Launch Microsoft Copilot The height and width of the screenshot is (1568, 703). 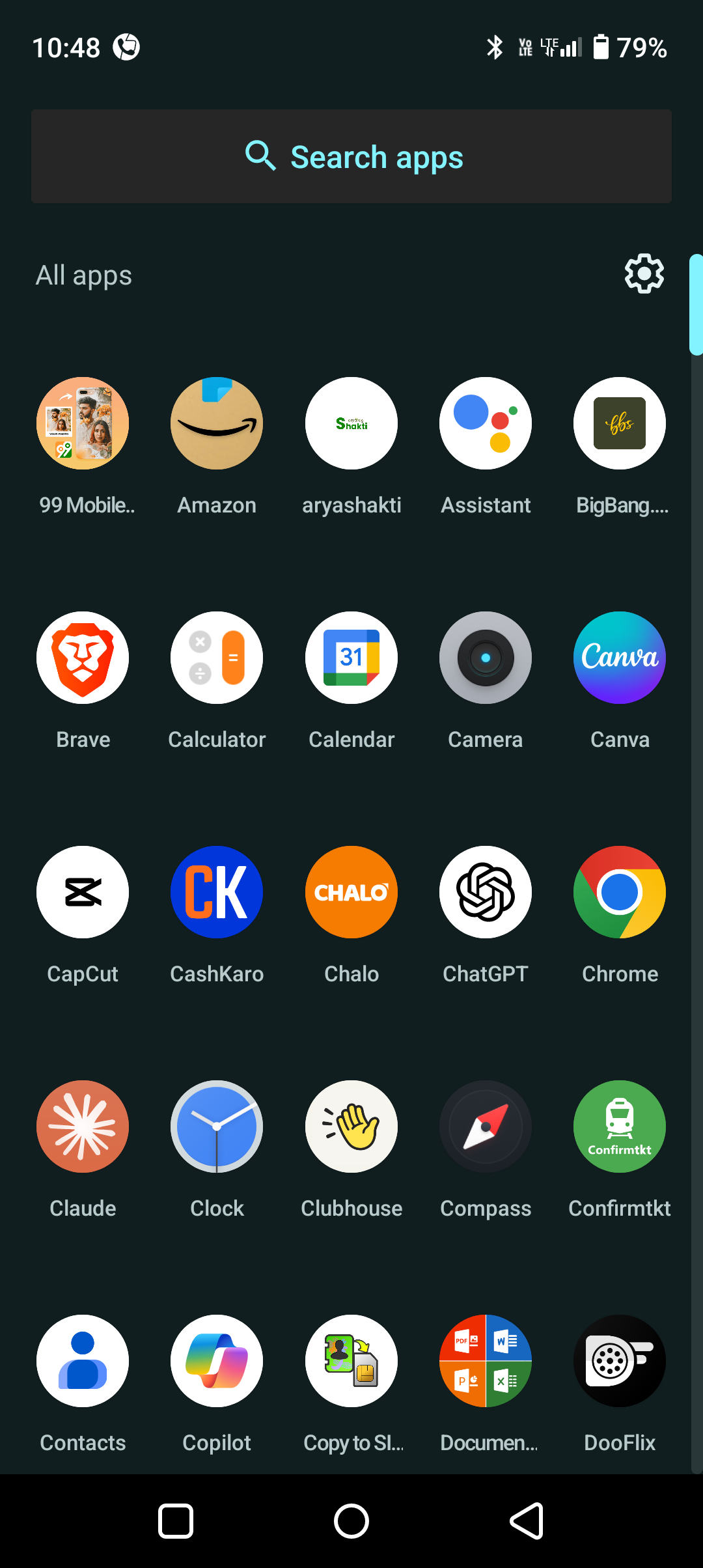point(217,1361)
